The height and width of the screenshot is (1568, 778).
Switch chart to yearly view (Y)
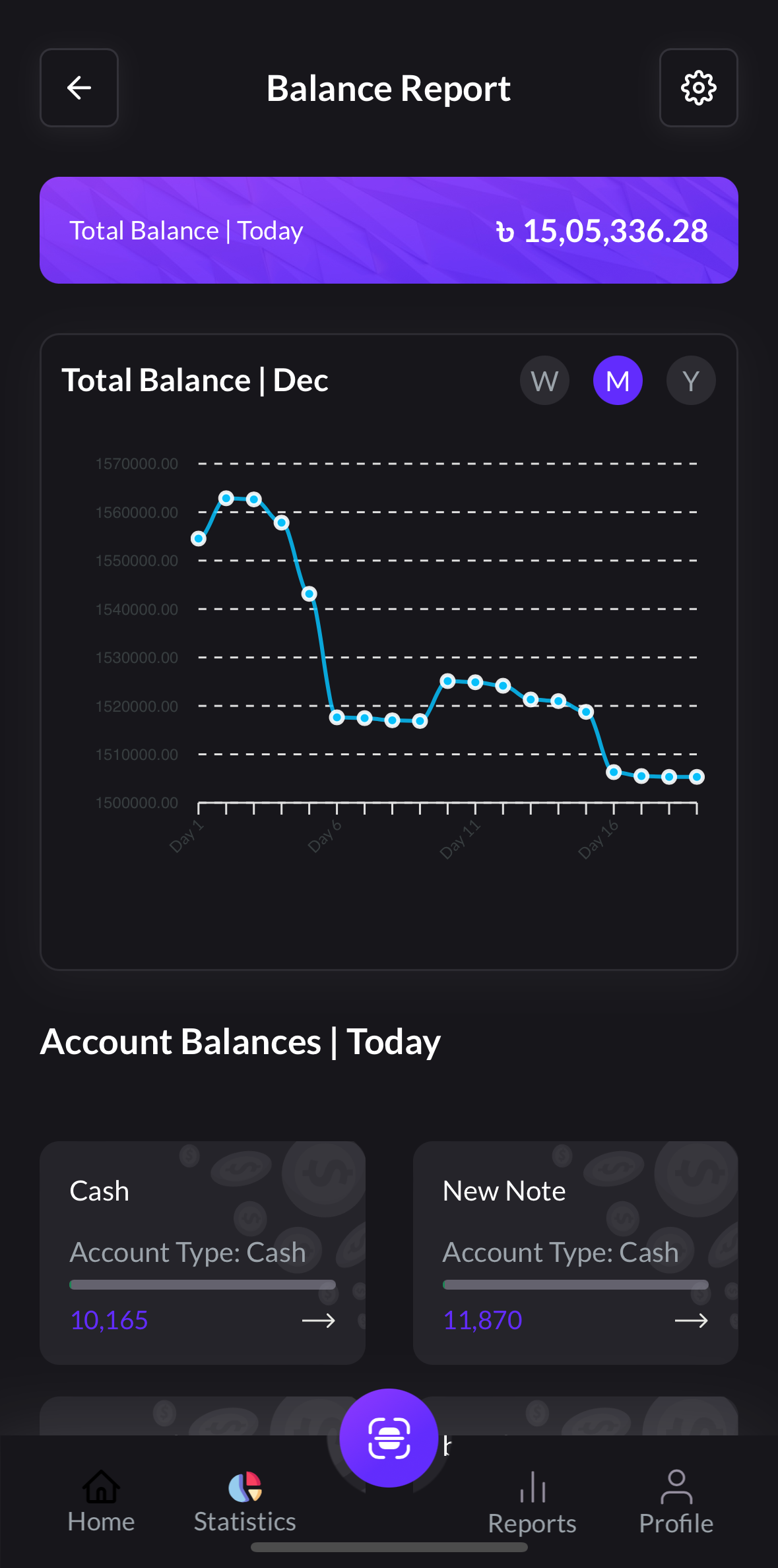pyautogui.click(x=691, y=381)
